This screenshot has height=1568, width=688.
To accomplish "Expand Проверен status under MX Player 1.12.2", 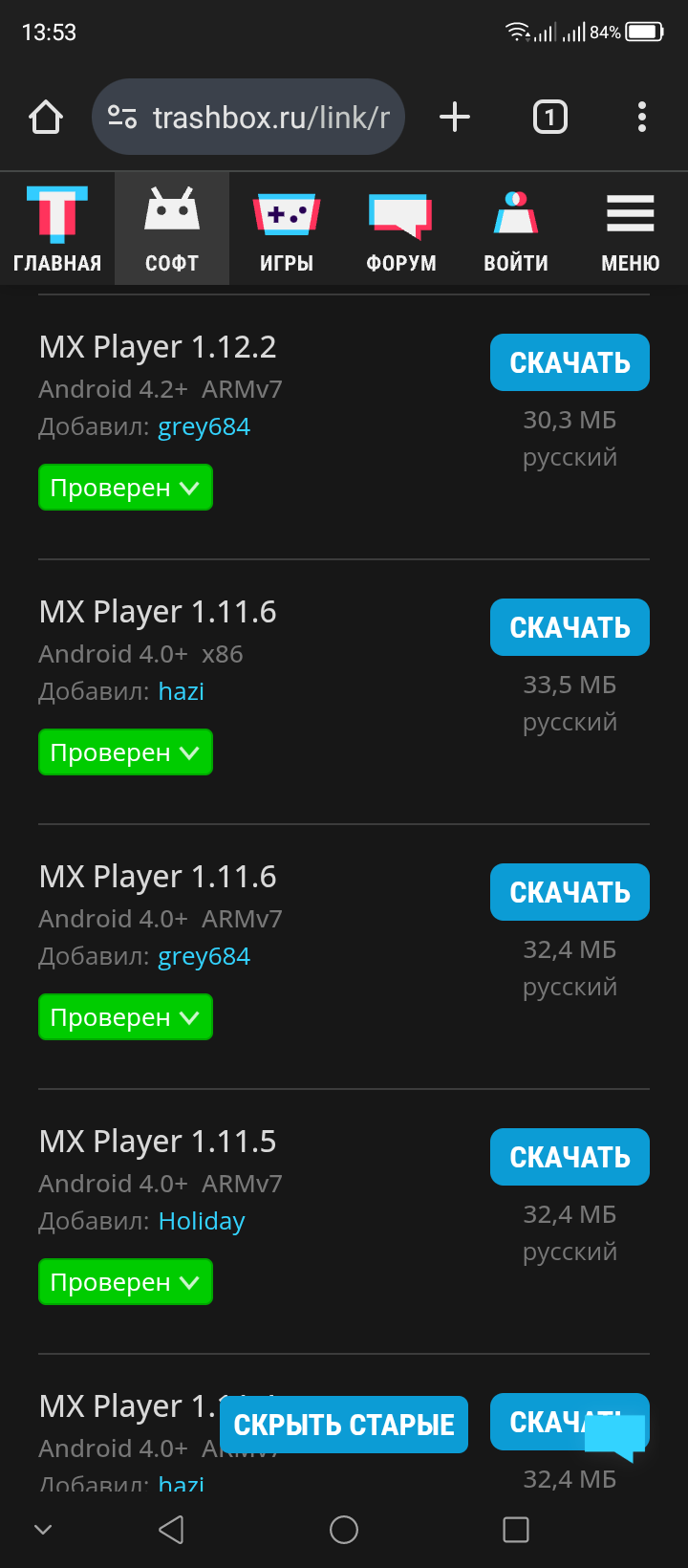I will point(125,488).
